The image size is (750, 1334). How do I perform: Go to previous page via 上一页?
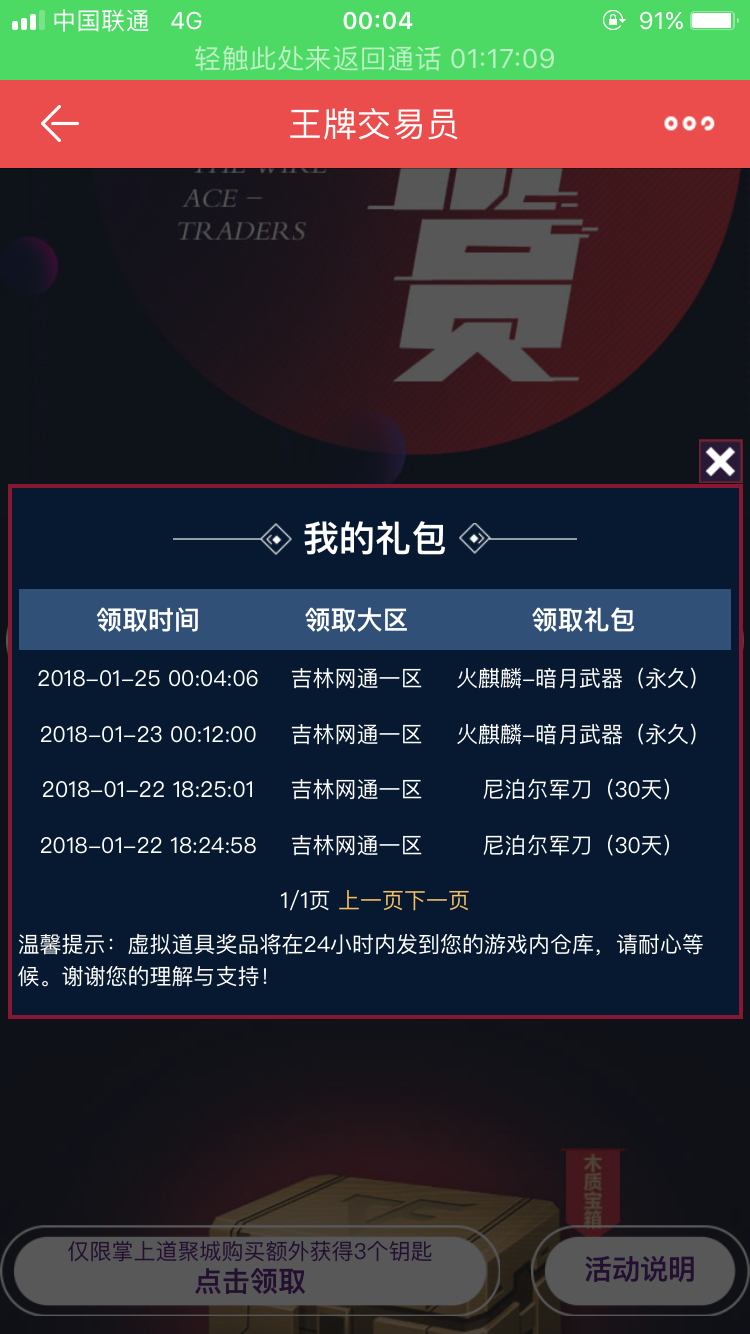coord(371,900)
